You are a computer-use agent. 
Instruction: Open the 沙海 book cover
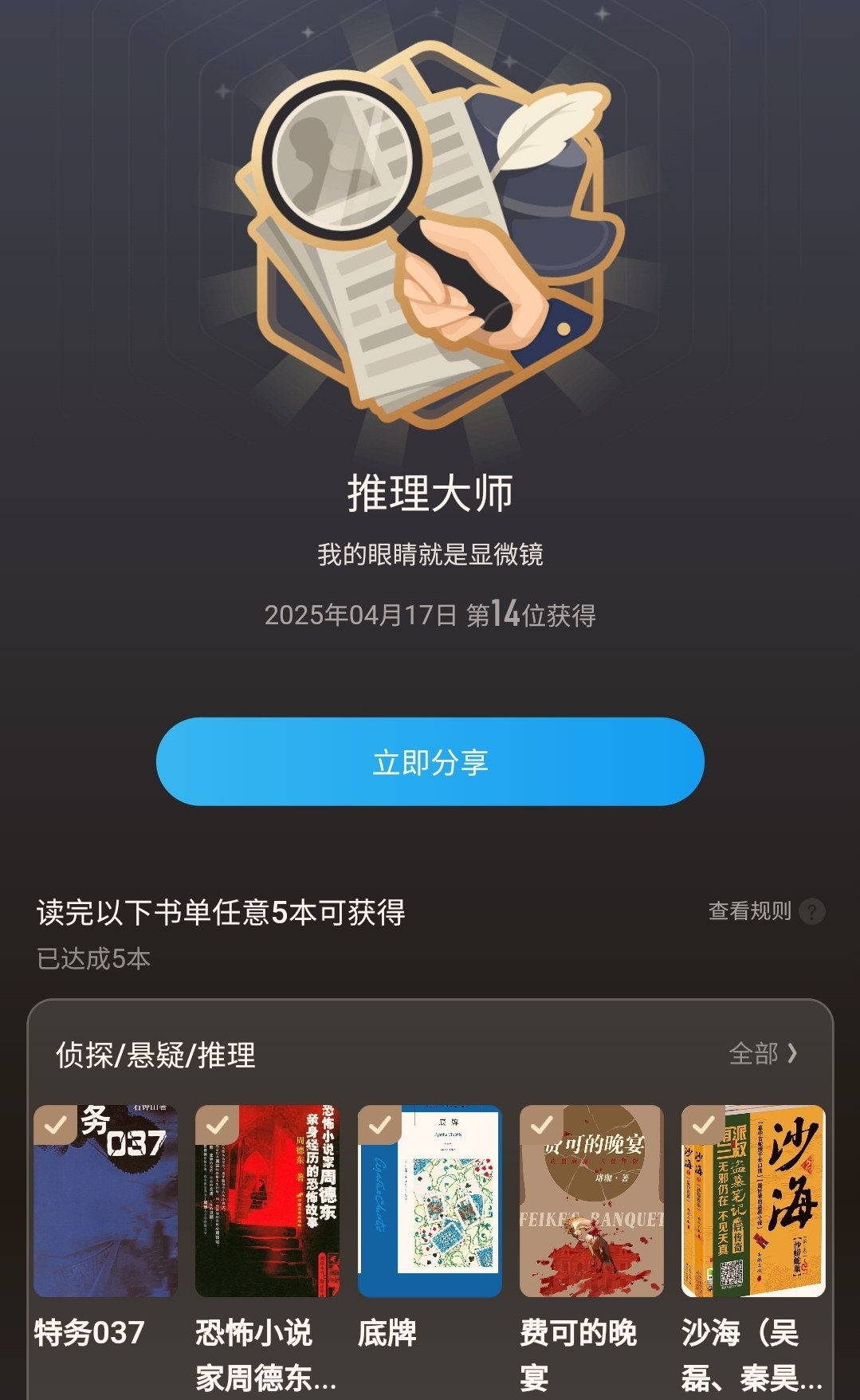click(753, 1201)
